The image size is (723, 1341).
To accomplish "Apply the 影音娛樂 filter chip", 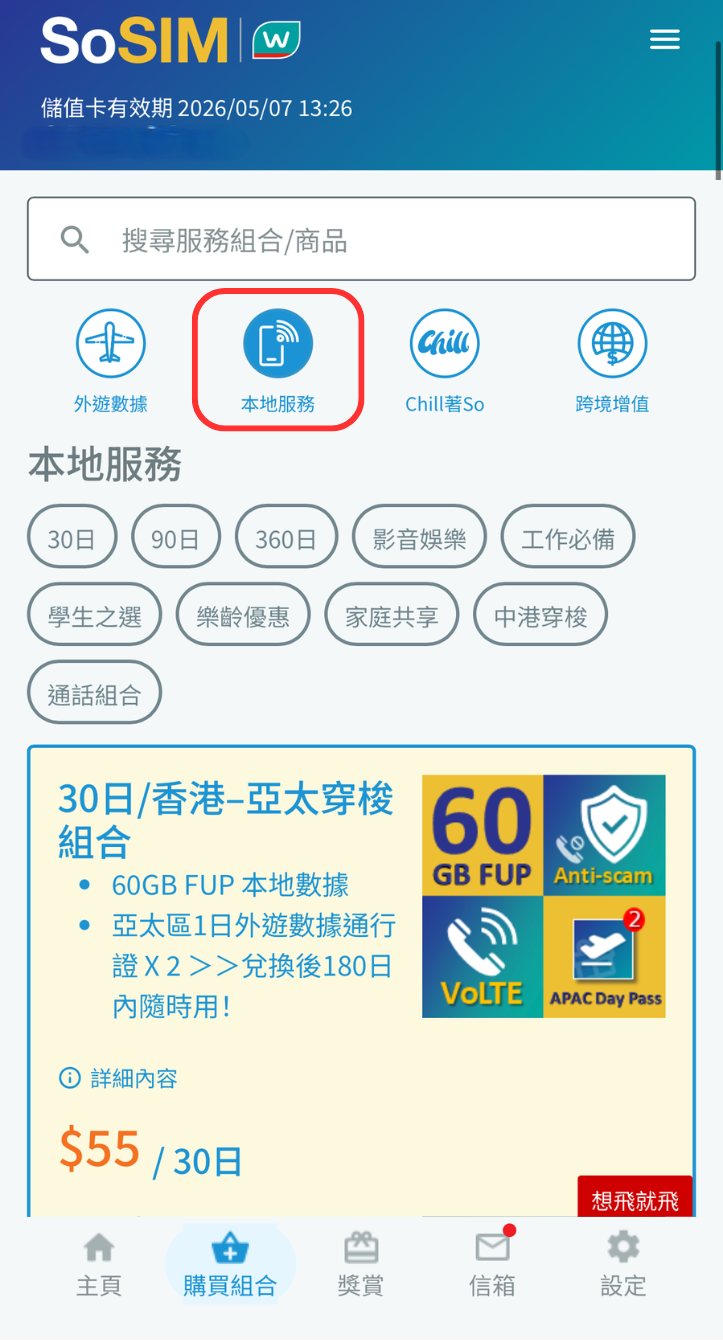I will pos(419,540).
